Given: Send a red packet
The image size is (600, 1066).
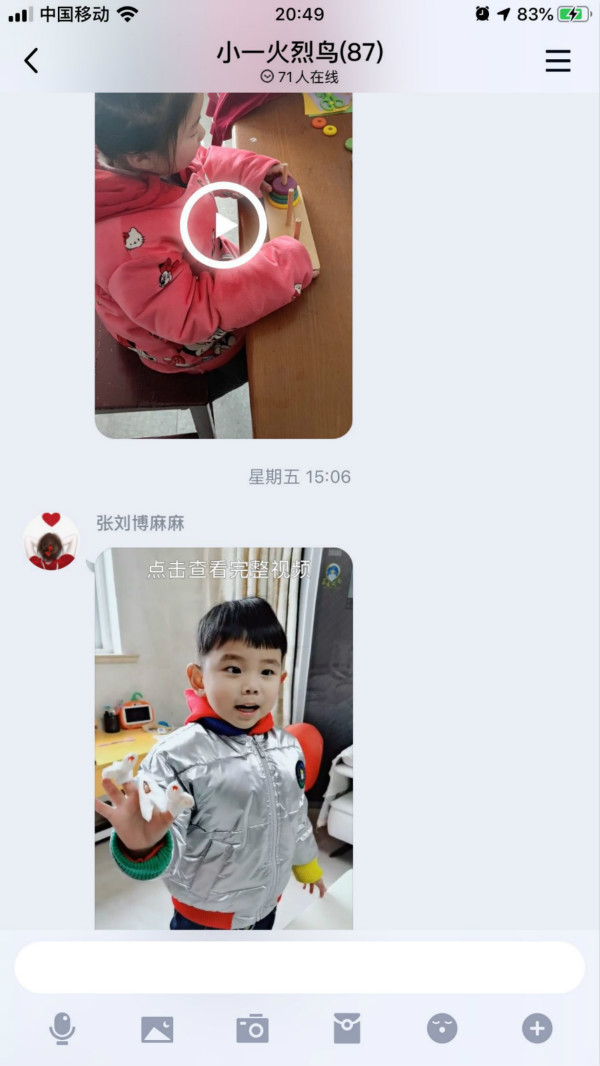Looking at the screenshot, I should [x=347, y=1028].
